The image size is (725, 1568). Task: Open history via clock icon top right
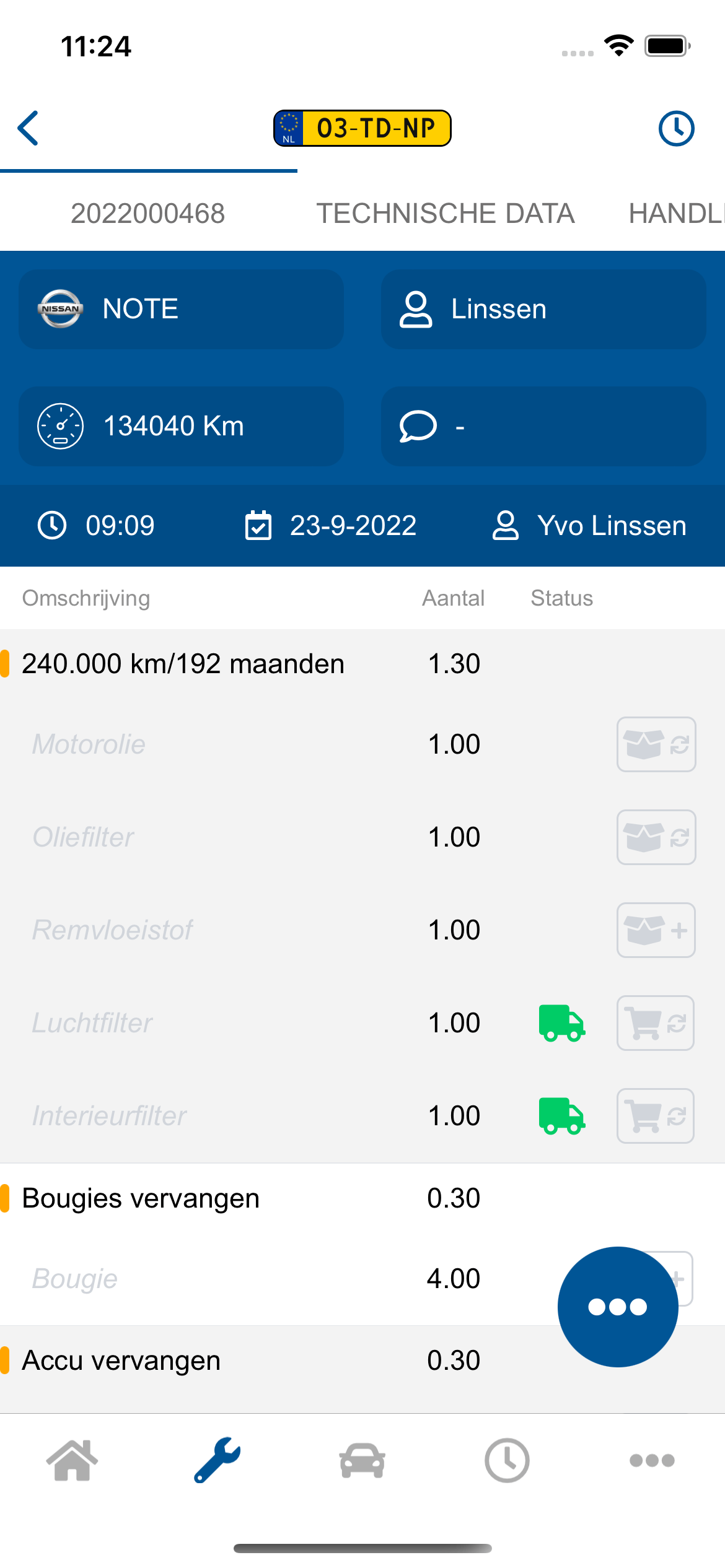(x=675, y=128)
